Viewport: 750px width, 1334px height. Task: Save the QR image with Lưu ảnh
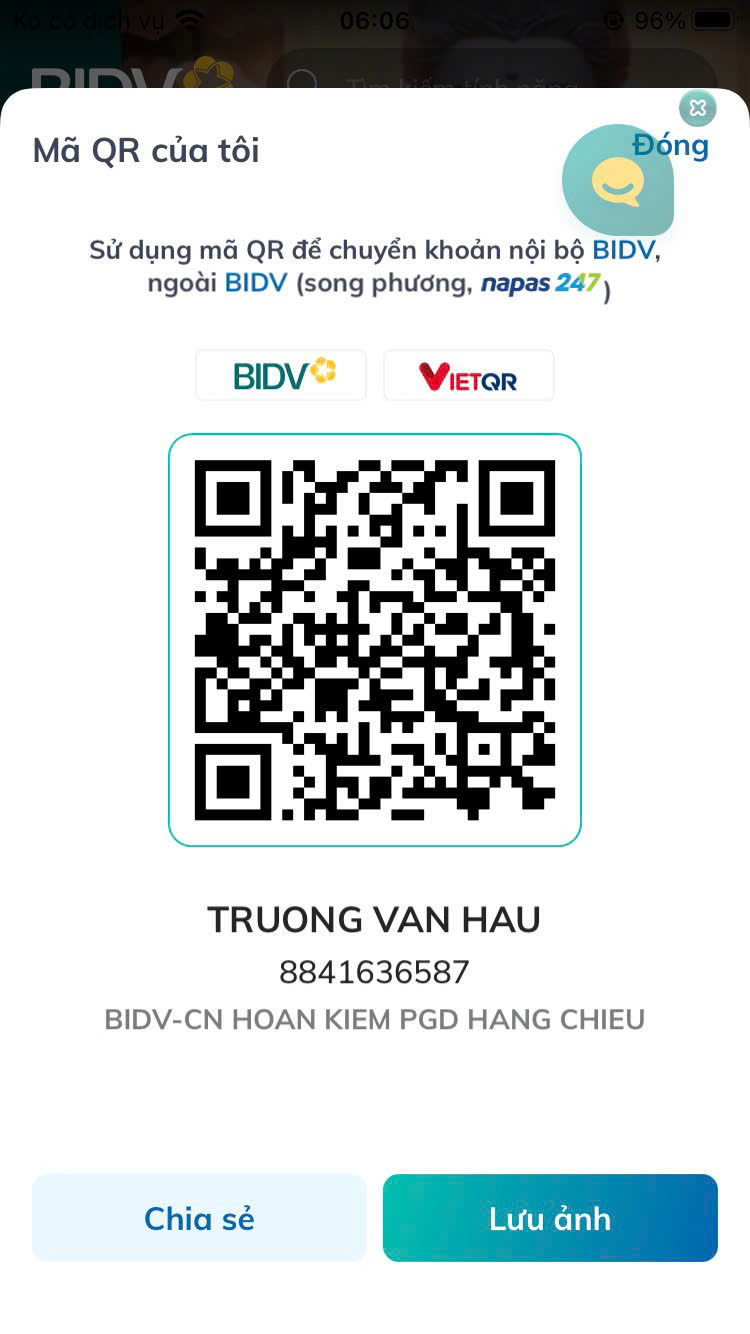pyautogui.click(x=550, y=1217)
